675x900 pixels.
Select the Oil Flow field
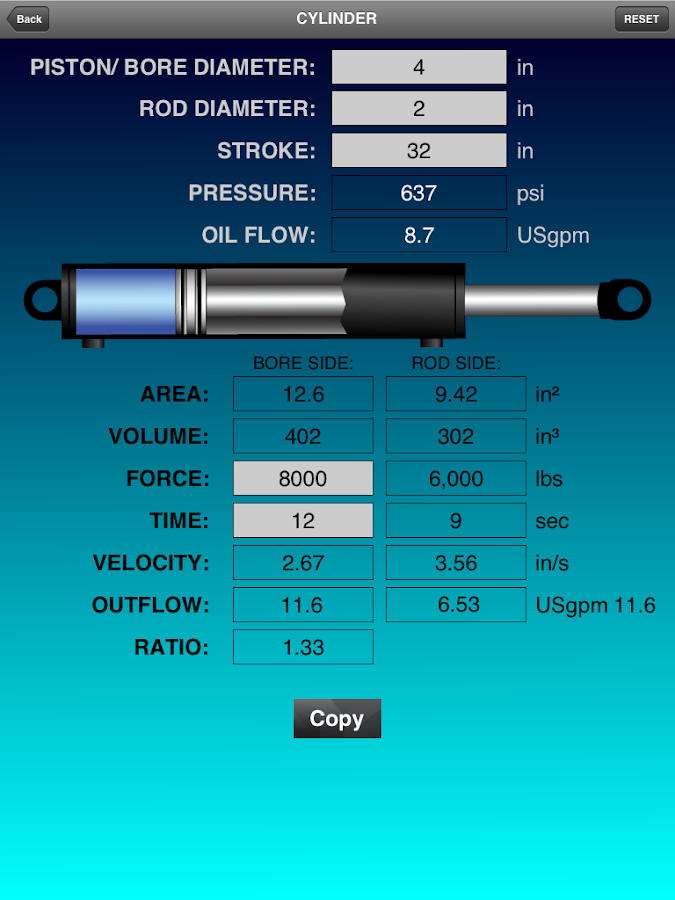tap(419, 235)
